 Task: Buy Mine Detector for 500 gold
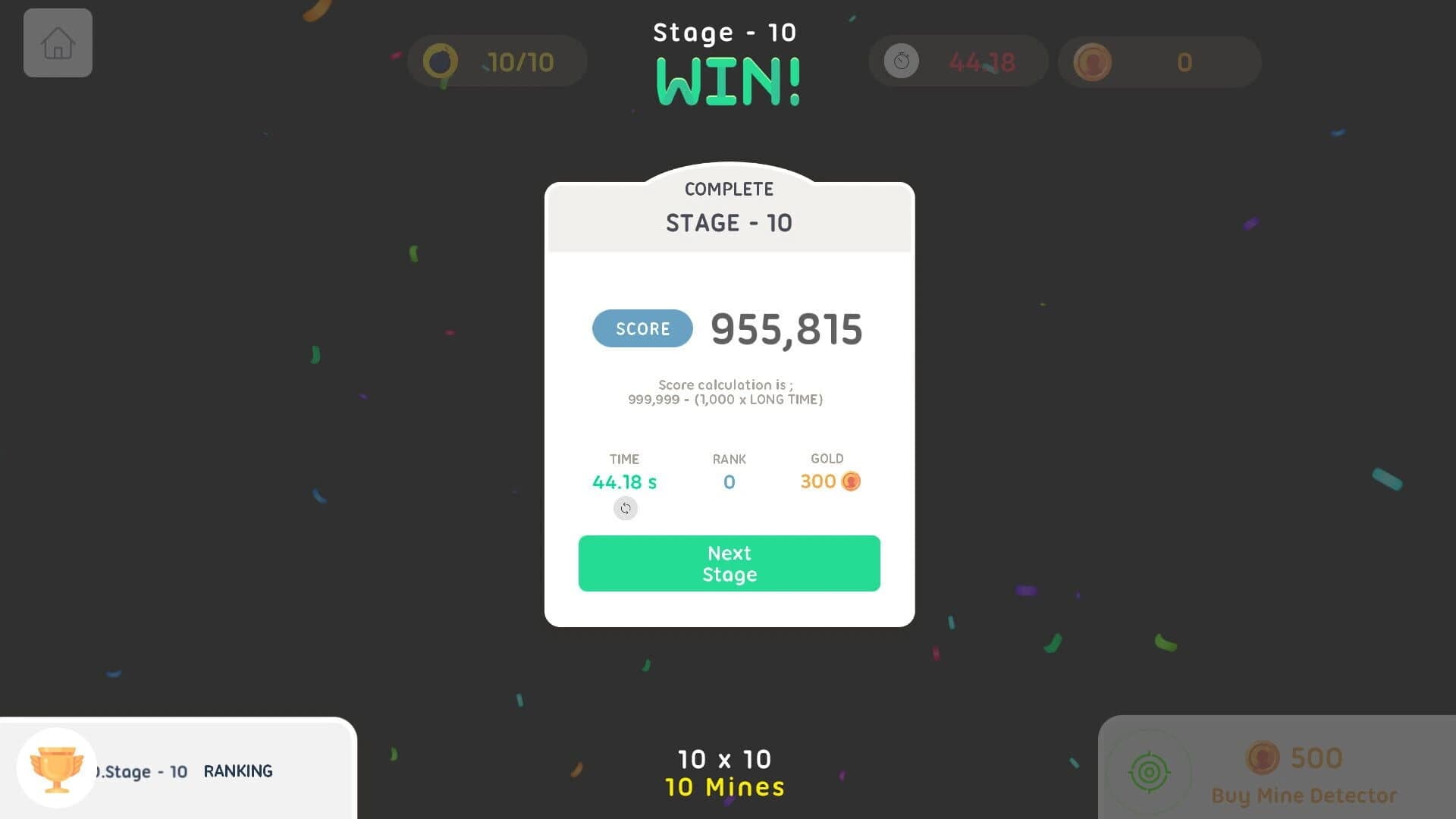pos(1277,772)
